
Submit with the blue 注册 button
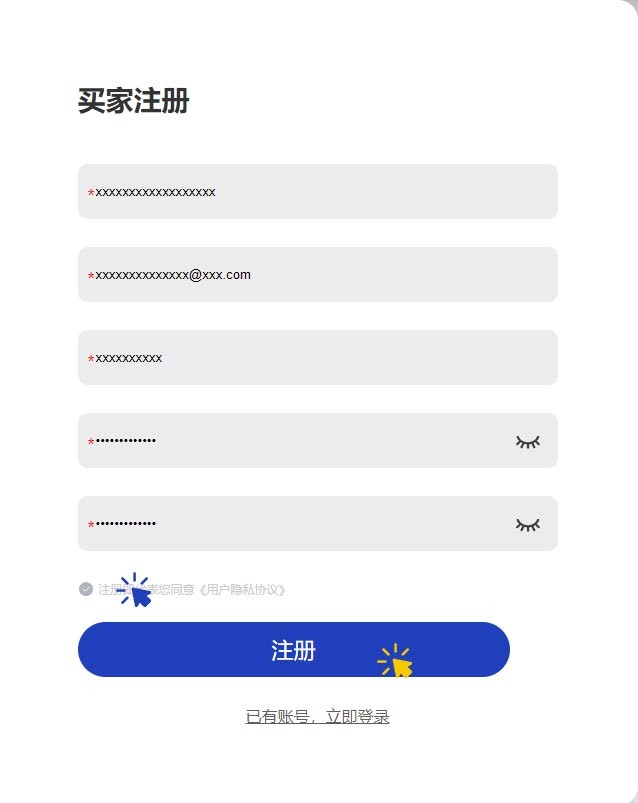pos(293,650)
